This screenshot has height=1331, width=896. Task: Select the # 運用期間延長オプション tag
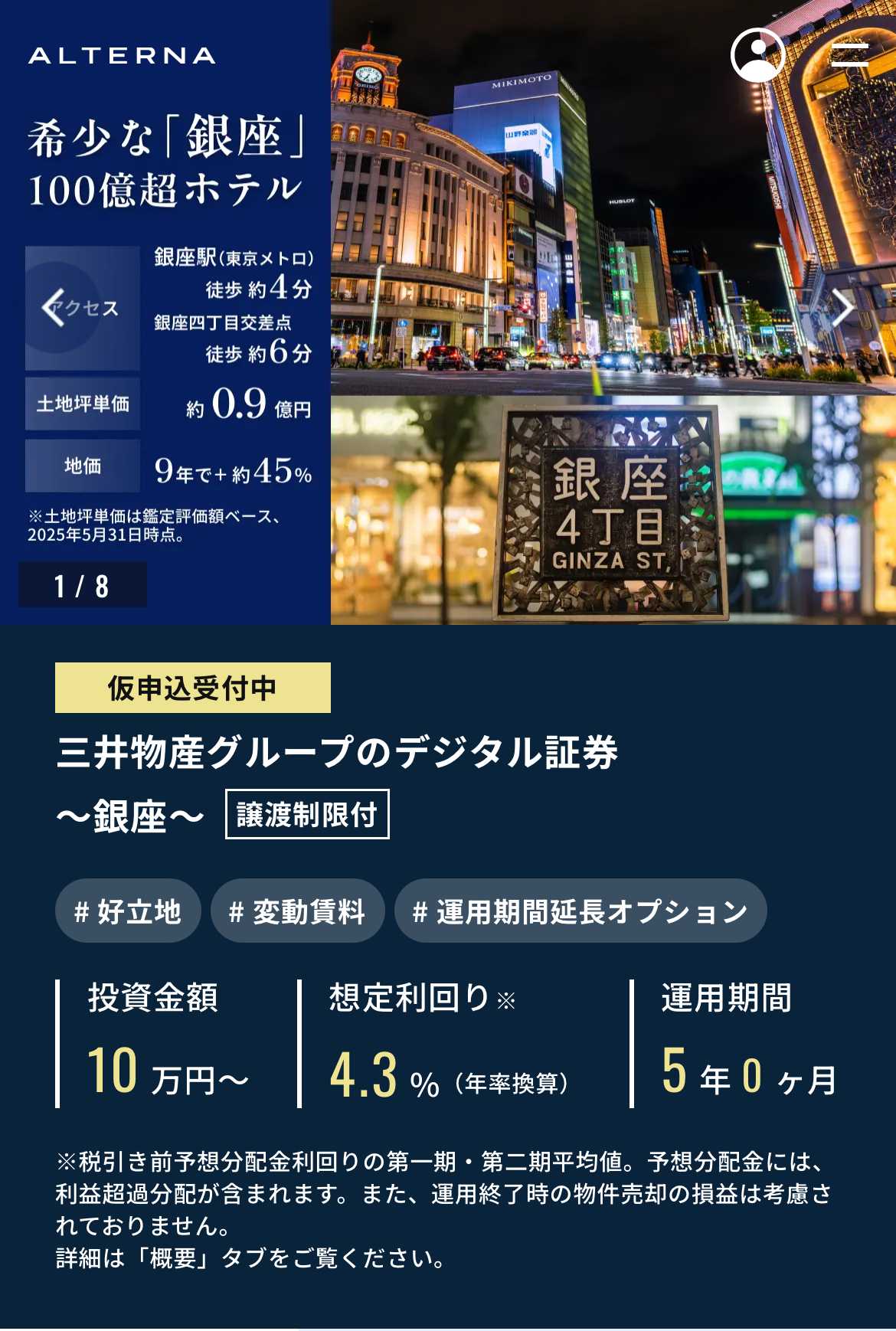point(580,911)
